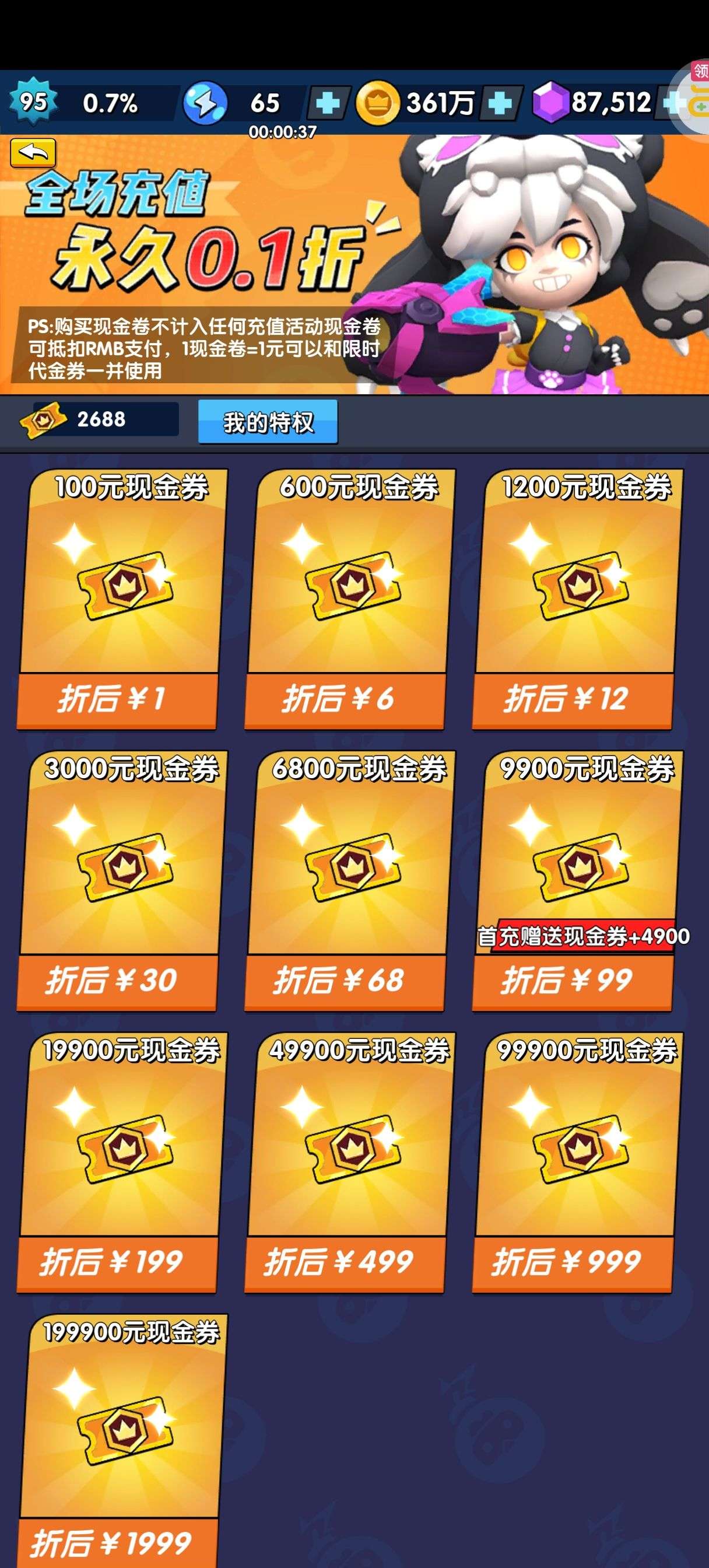Tap the yellow back arrow button
Screen dimensions: 709x1568
point(33,153)
